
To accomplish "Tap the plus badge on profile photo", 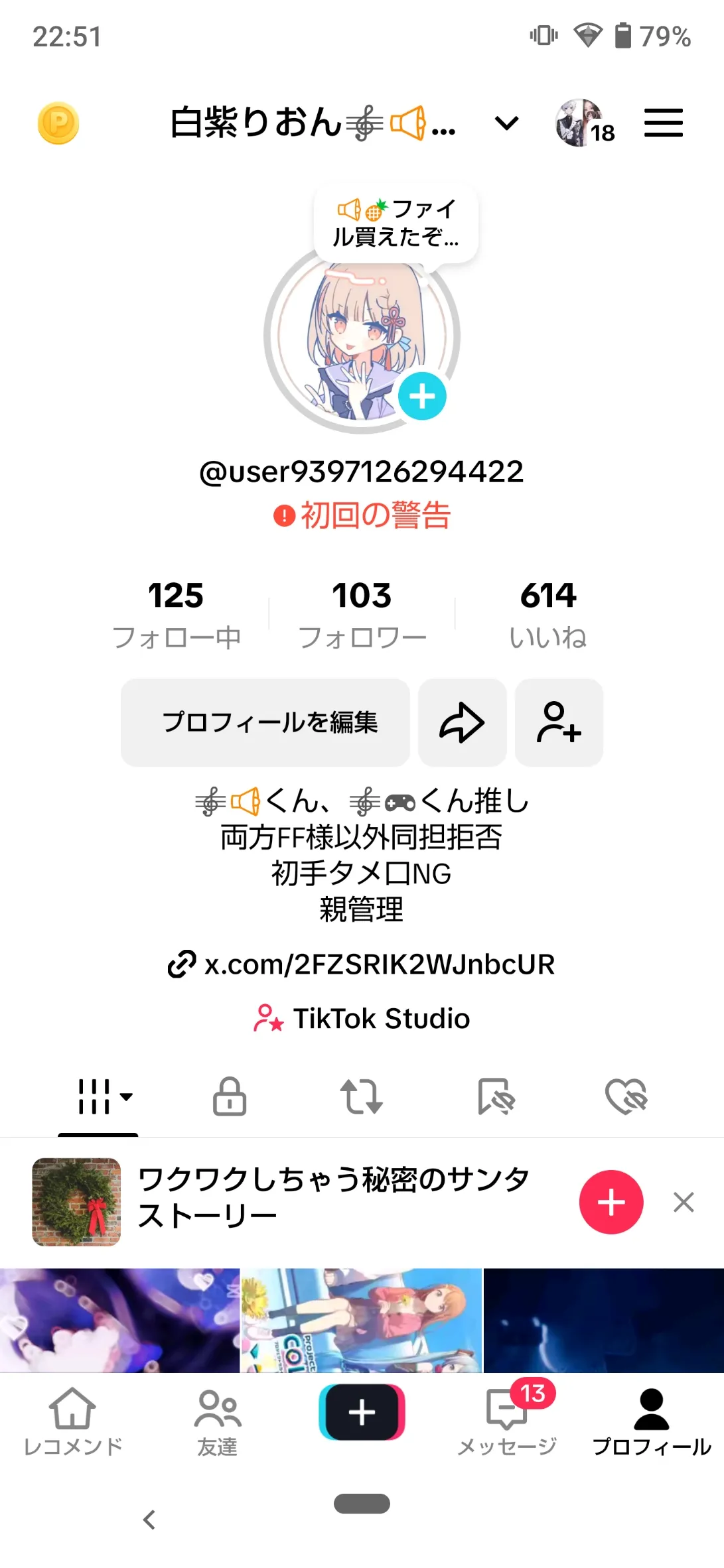I will [422, 397].
